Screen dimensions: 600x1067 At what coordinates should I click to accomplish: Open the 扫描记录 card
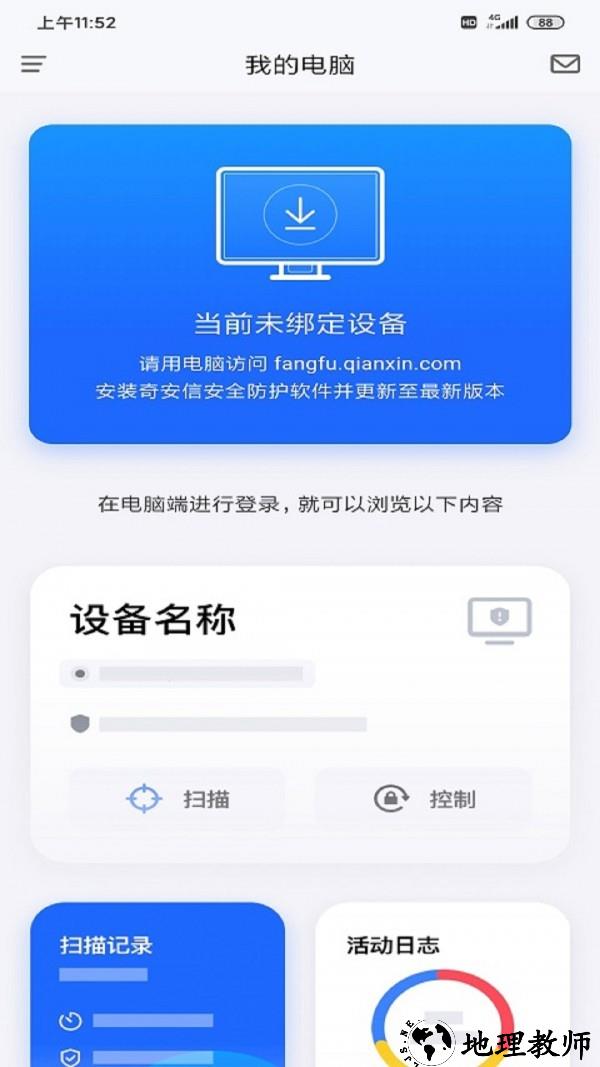(x=157, y=985)
